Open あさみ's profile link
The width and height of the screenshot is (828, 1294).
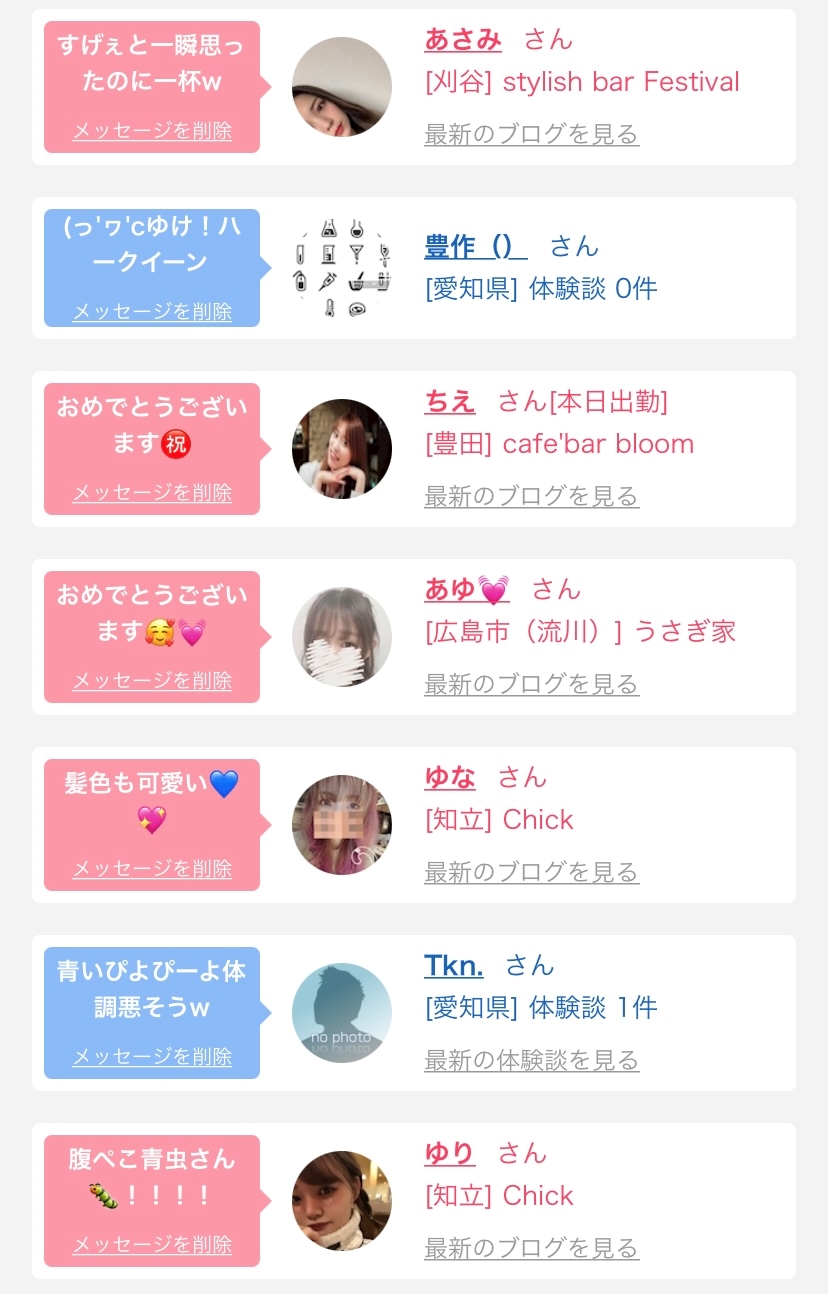(463, 39)
